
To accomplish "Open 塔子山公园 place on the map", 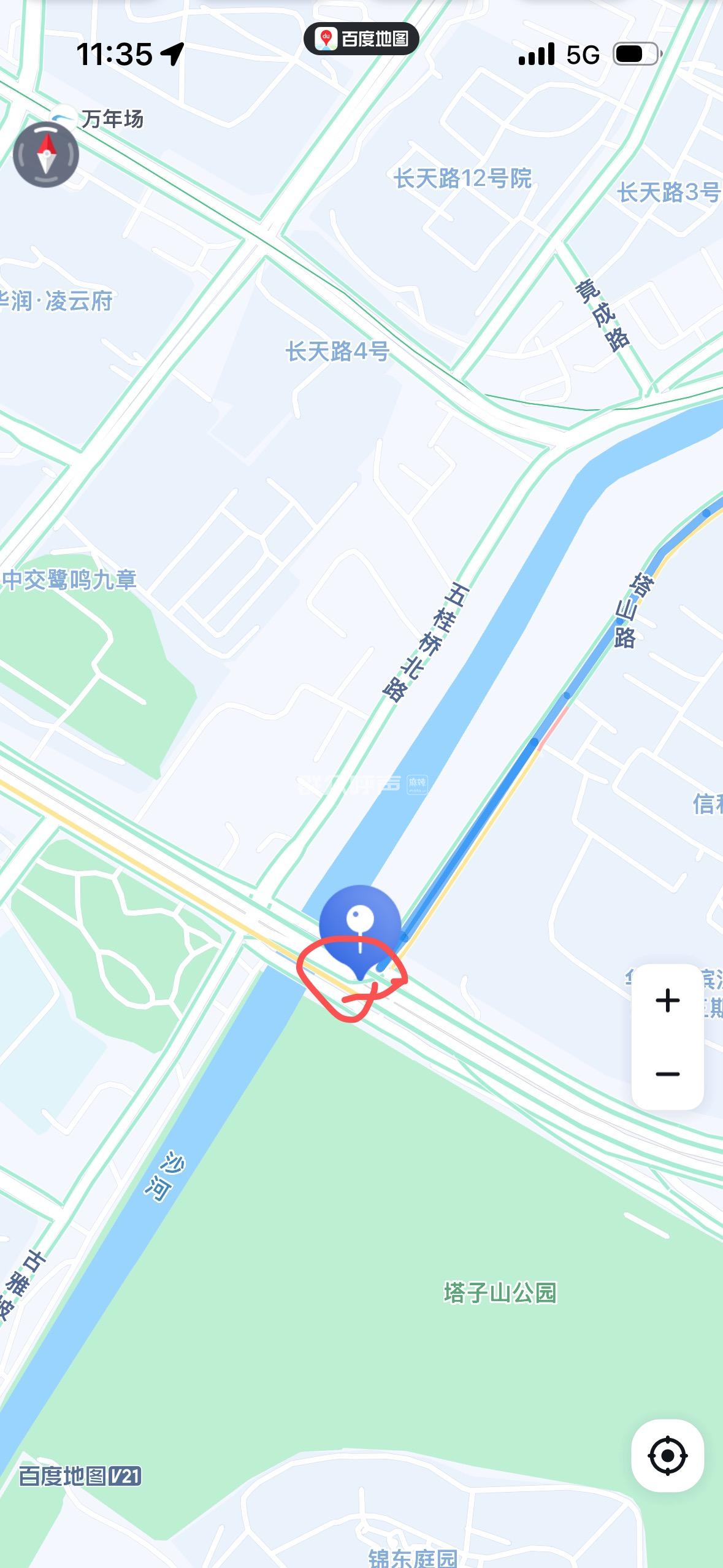I will (500, 1293).
